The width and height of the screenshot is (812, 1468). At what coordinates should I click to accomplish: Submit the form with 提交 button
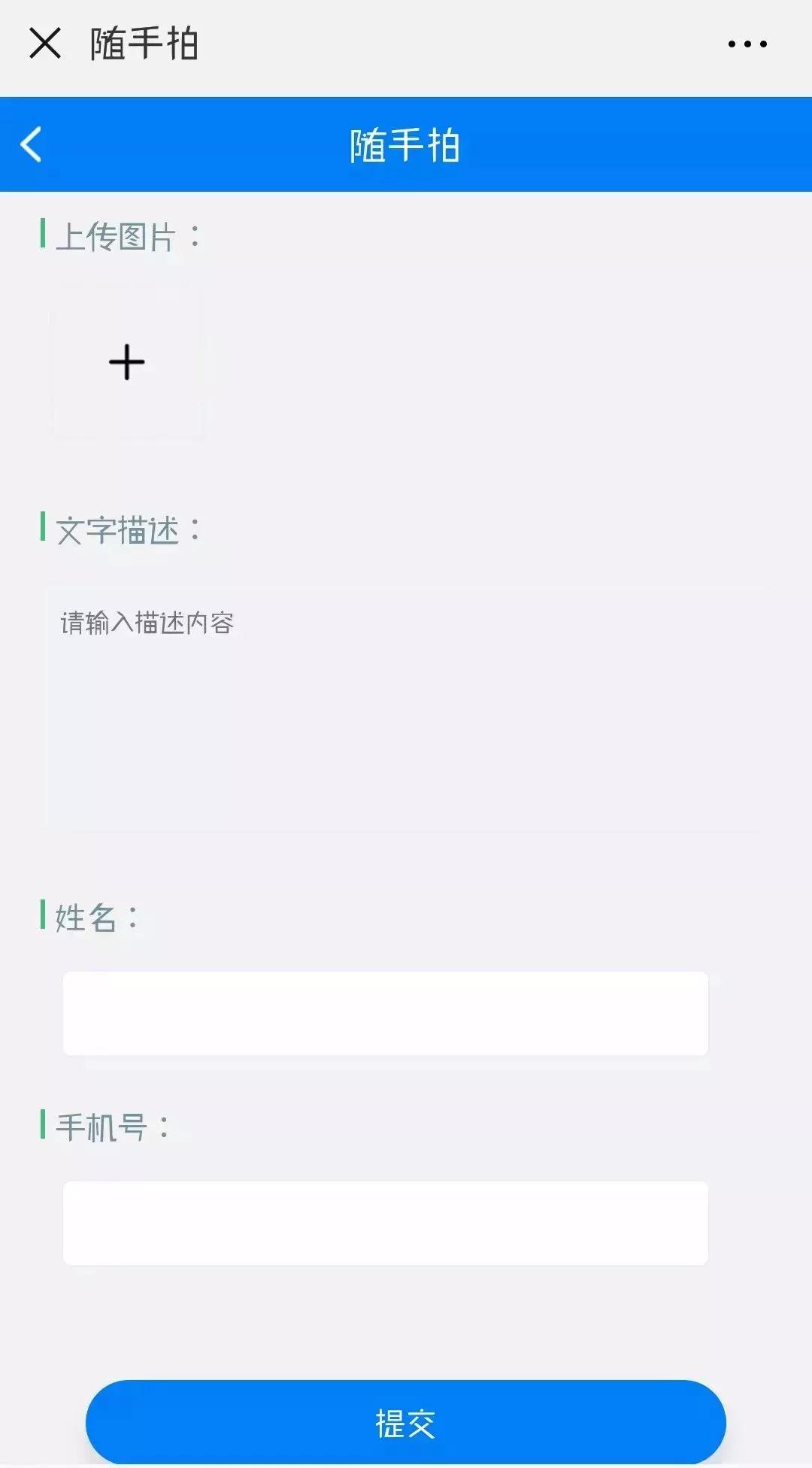point(406,1422)
